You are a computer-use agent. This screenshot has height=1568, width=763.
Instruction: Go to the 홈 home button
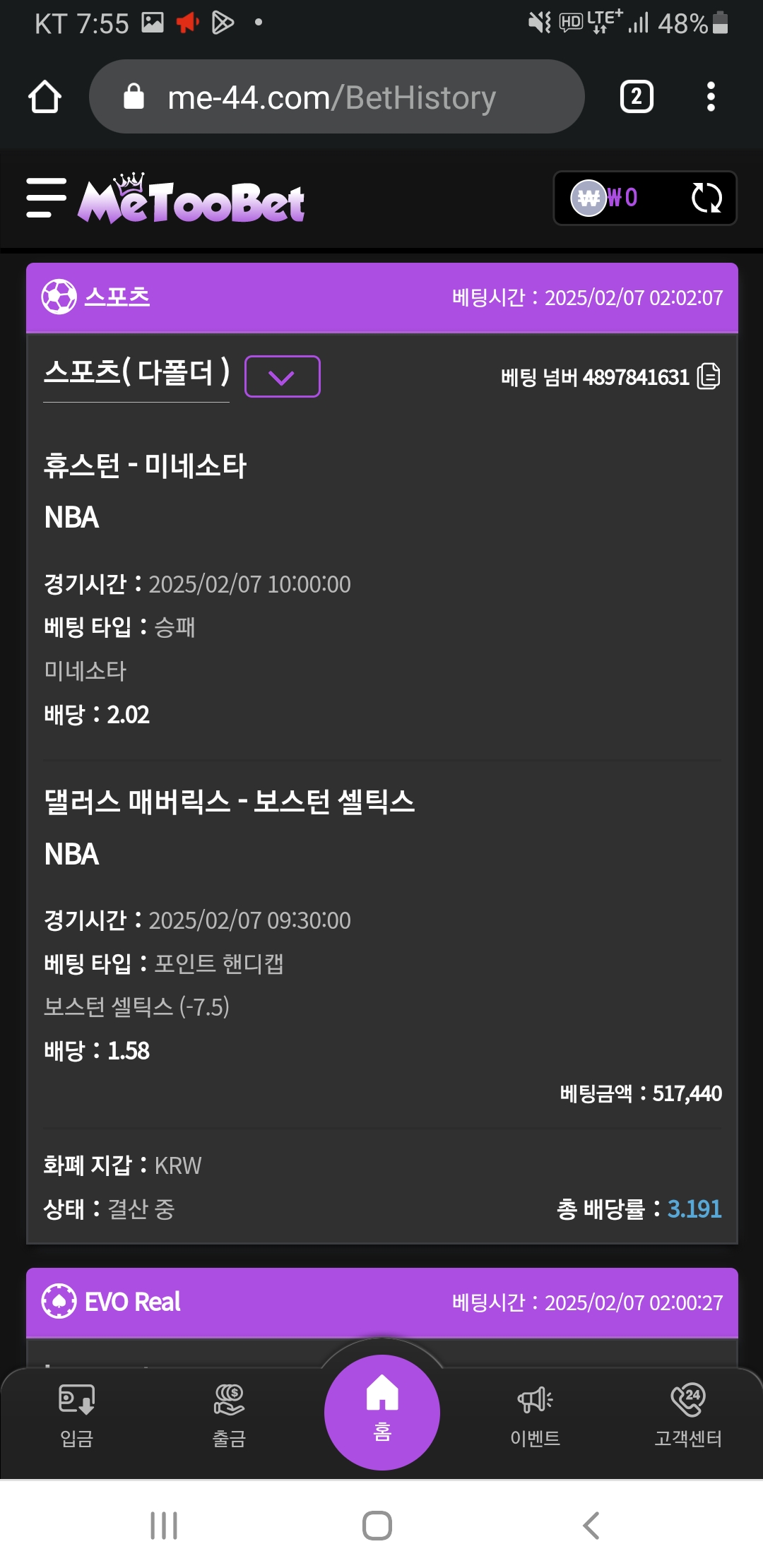click(x=382, y=1412)
